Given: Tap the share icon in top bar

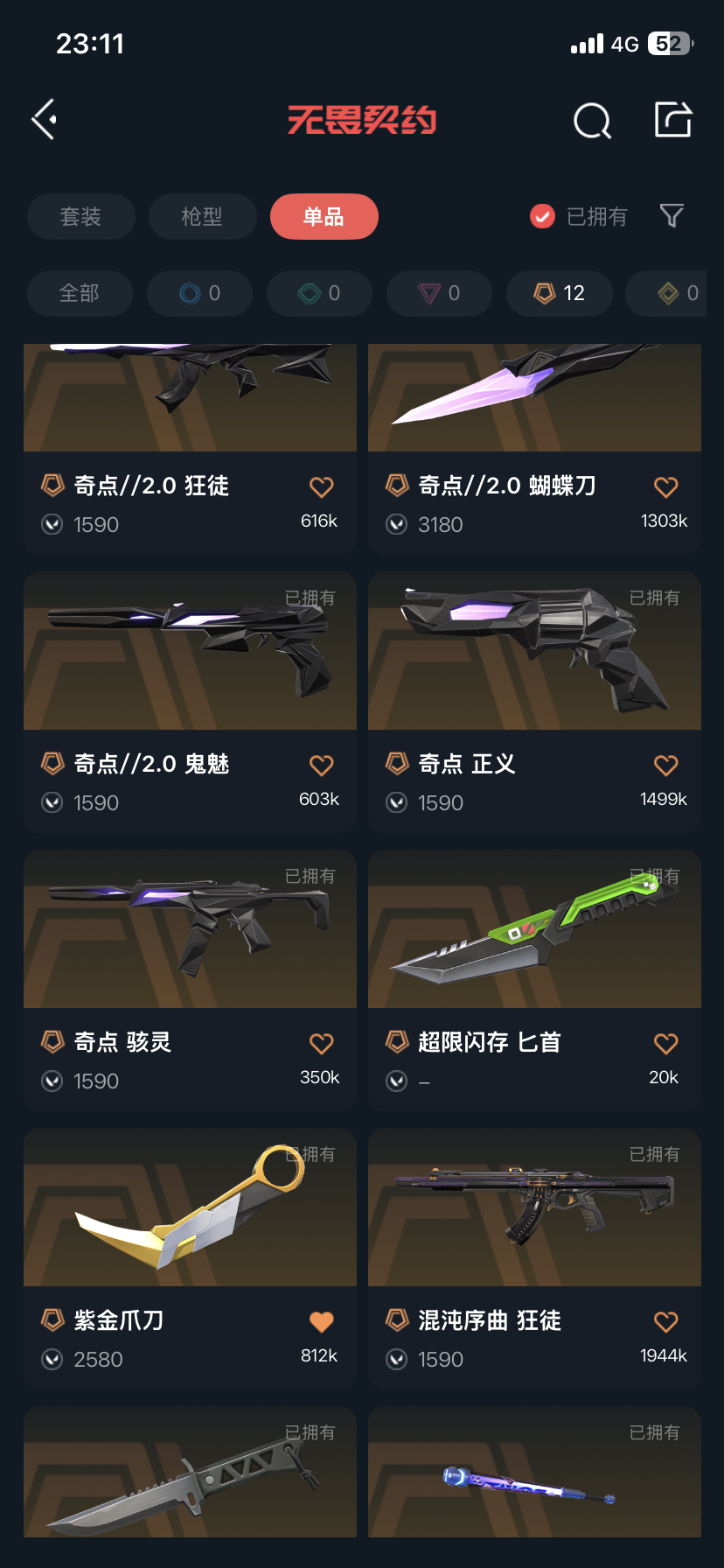Looking at the screenshot, I should [x=673, y=120].
